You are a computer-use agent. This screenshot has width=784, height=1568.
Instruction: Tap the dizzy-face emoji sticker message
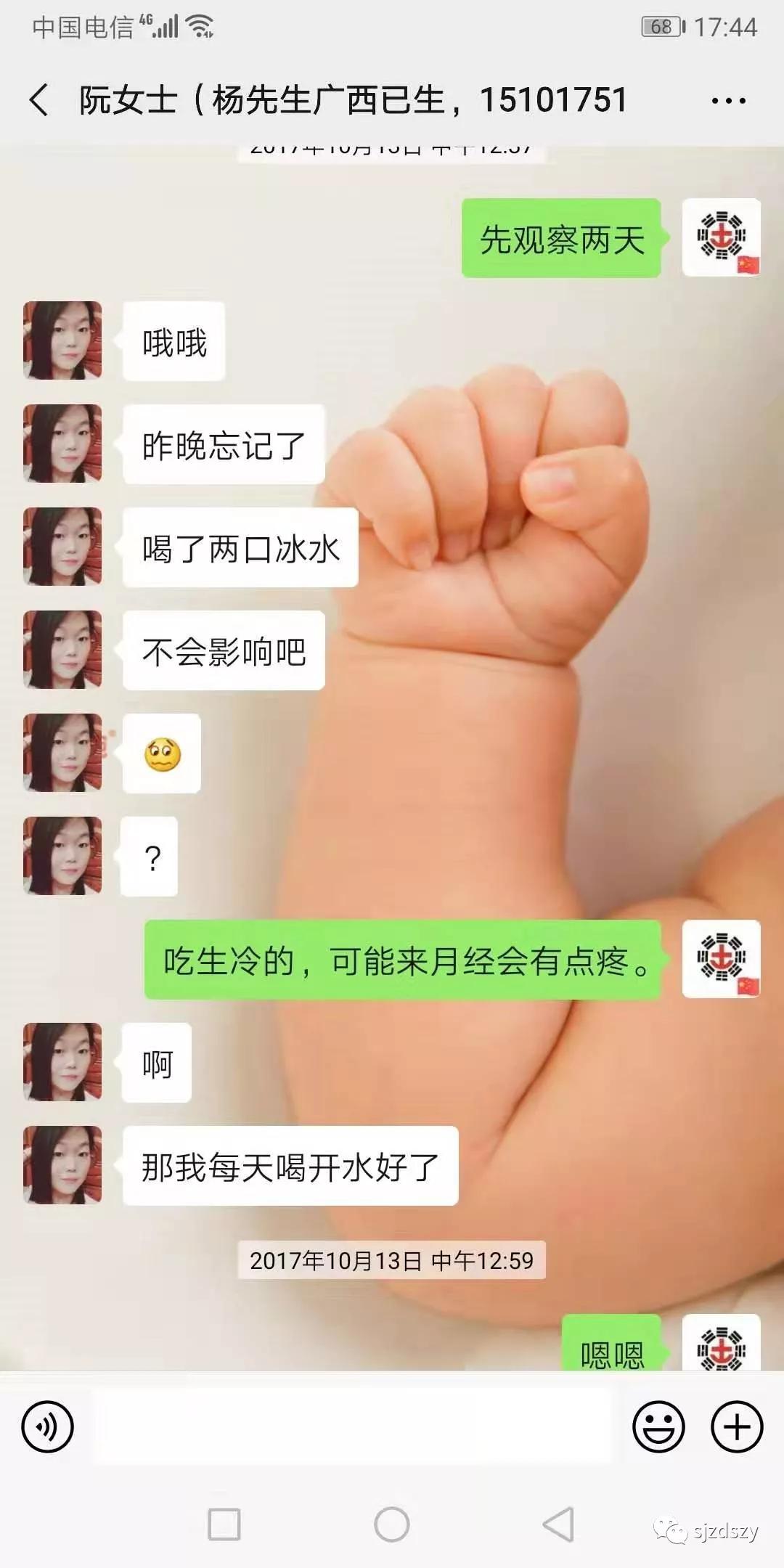coord(161,754)
